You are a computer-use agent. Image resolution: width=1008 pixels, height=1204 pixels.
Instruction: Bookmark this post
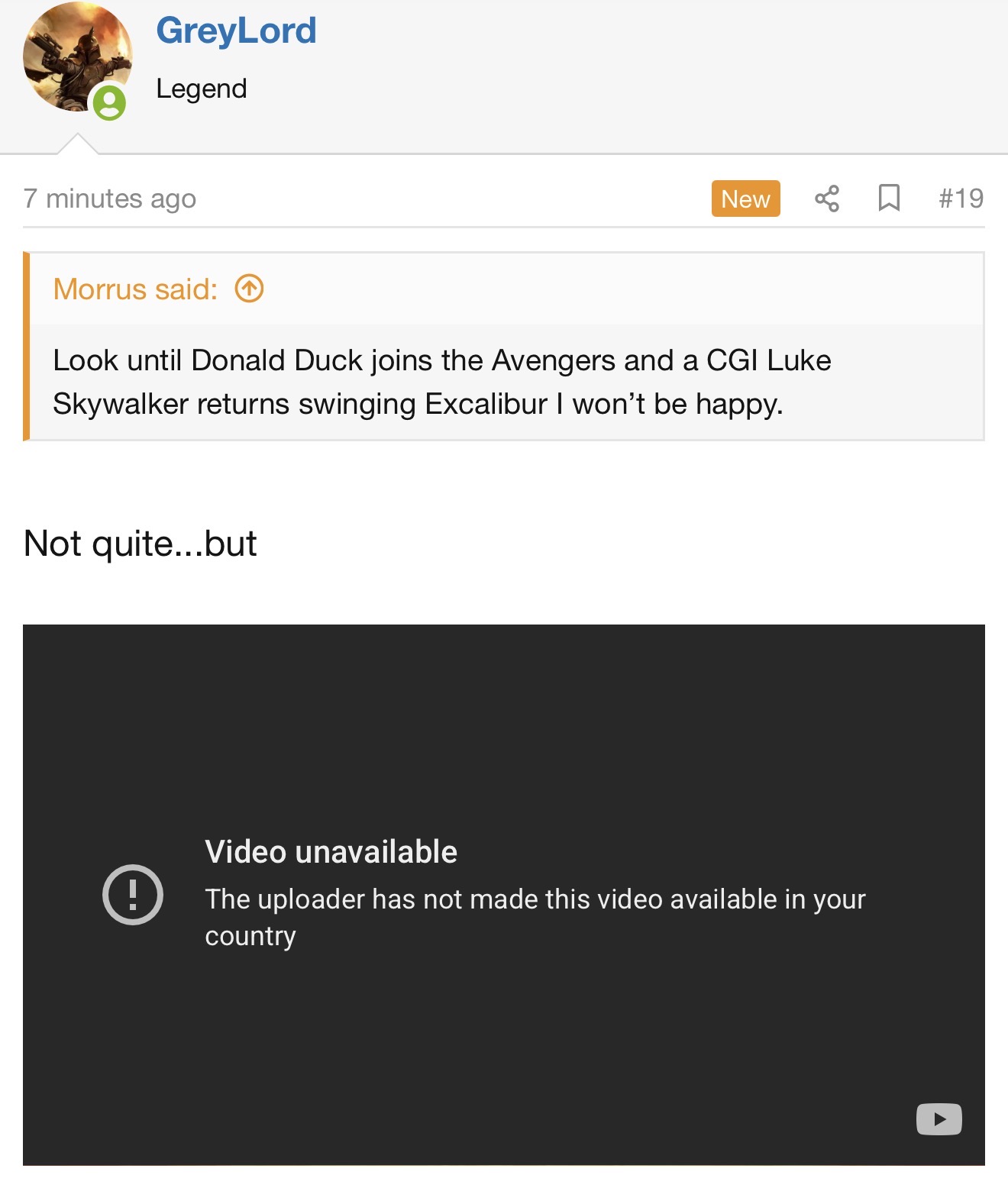pos(888,199)
